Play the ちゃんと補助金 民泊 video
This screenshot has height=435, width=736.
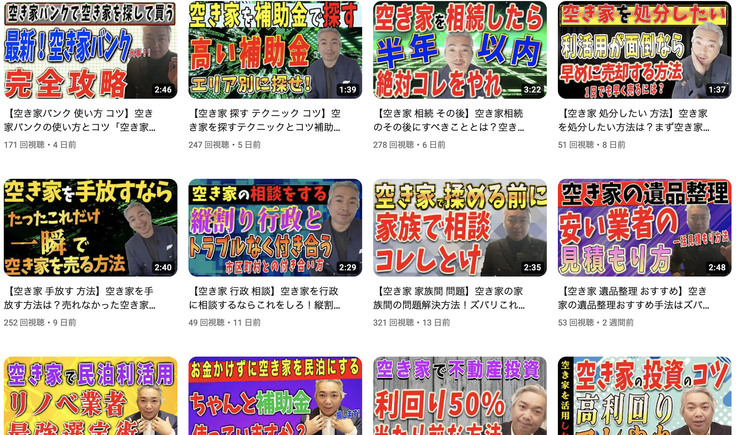pyautogui.click(x=275, y=396)
